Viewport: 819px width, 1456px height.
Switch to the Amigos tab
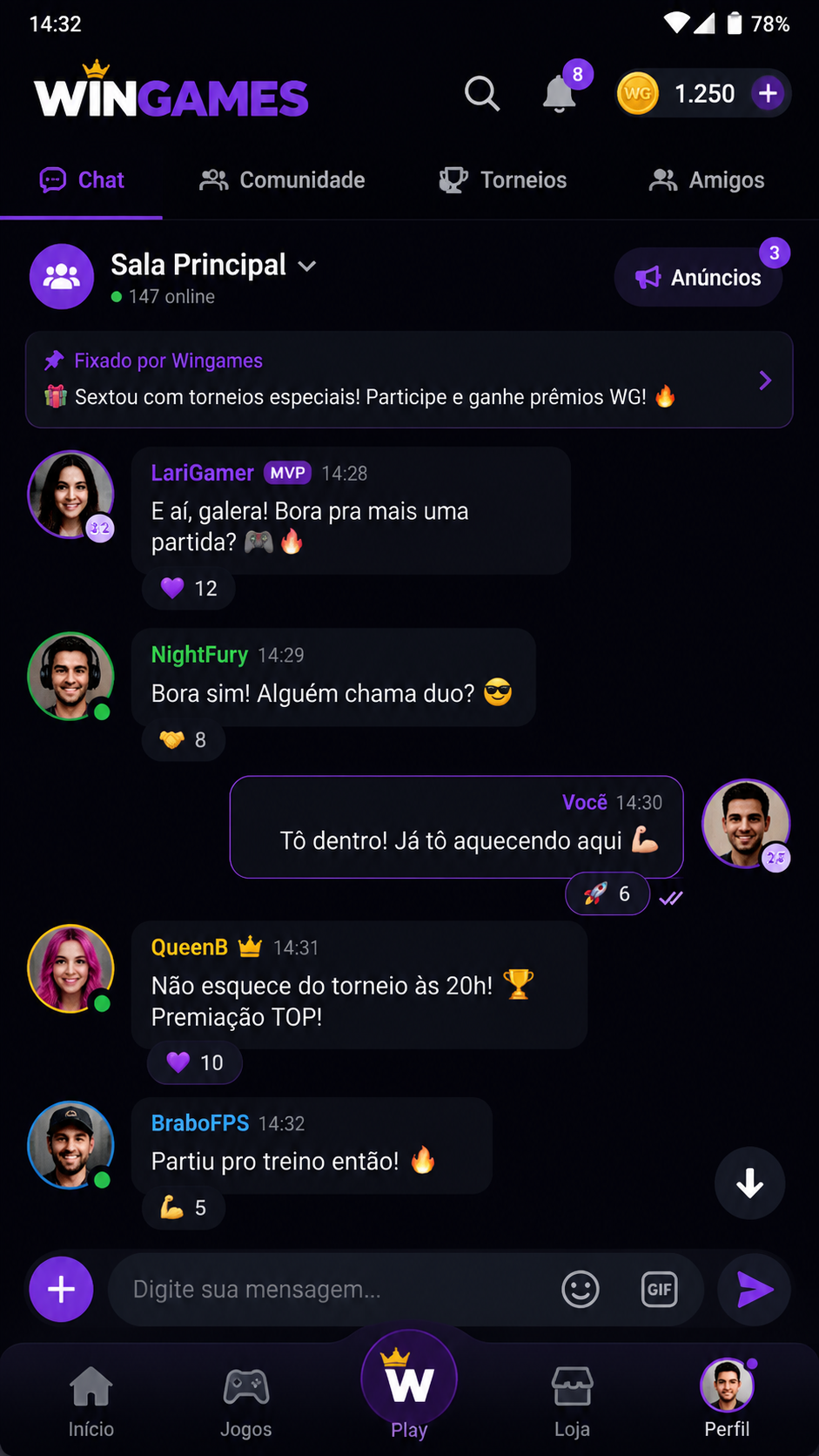pos(707,180)
